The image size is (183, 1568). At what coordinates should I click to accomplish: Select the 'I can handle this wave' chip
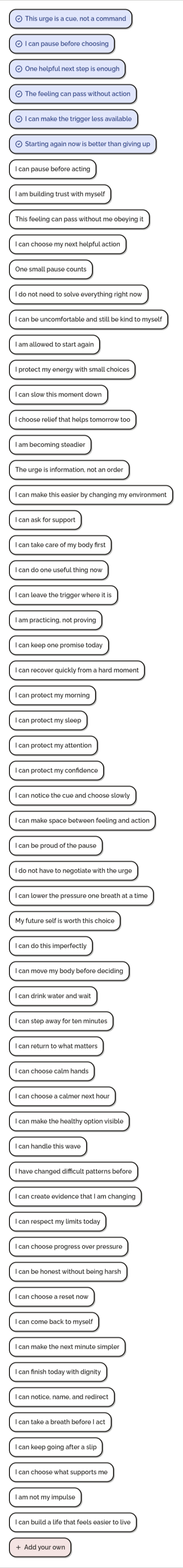[x=48, y=1146]
